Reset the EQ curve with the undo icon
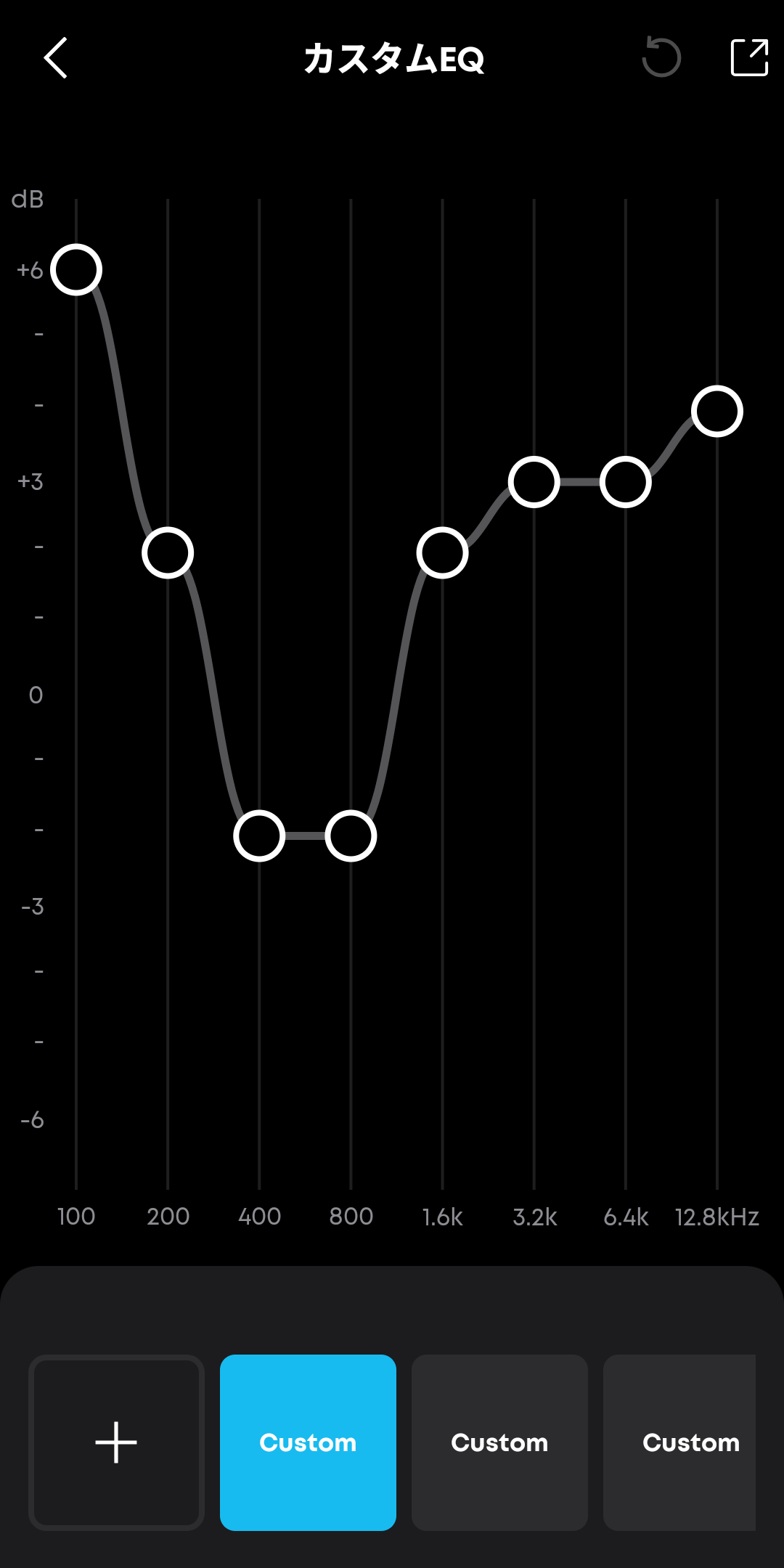 661,57
